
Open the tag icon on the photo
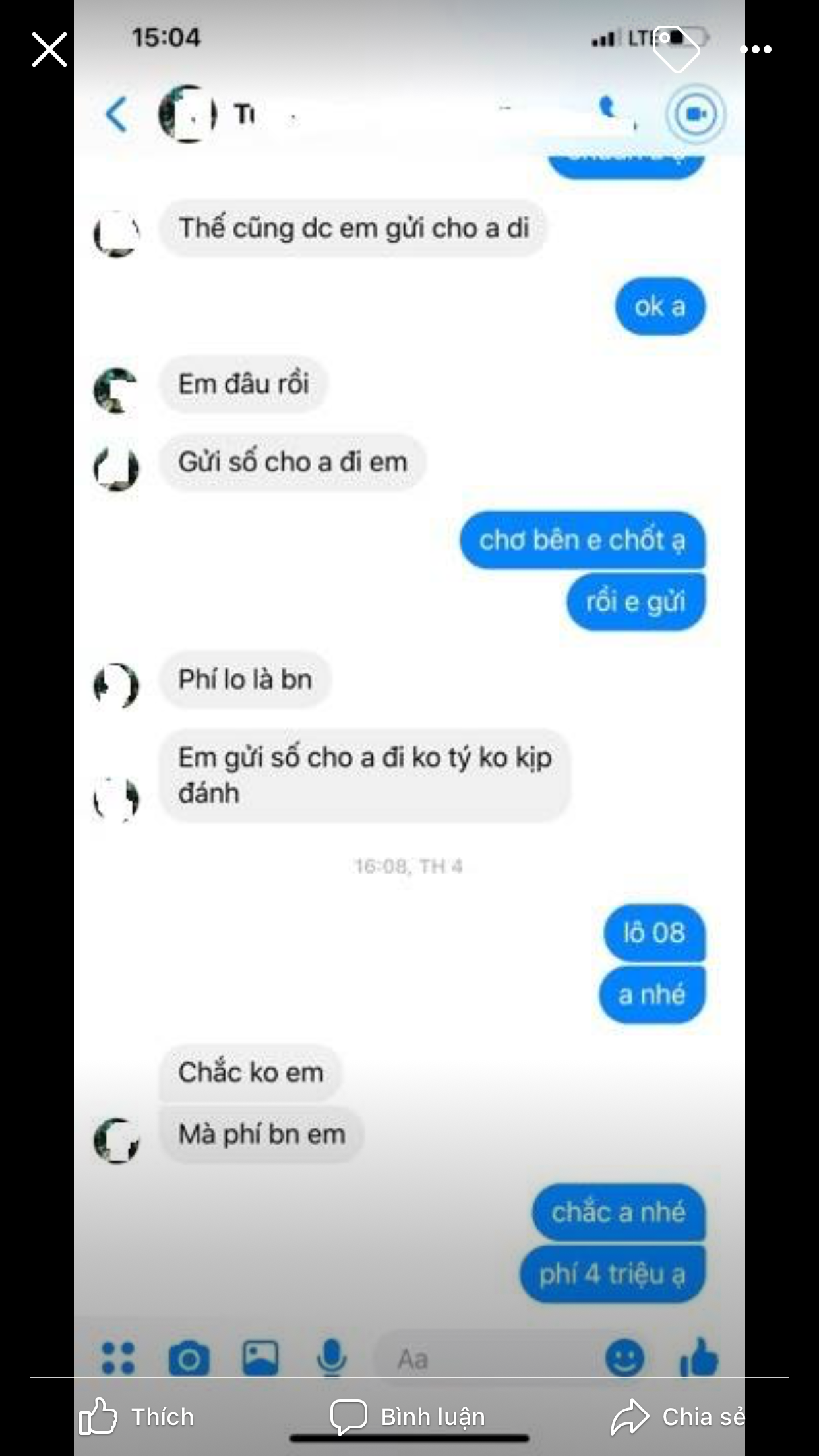[676, 49]
